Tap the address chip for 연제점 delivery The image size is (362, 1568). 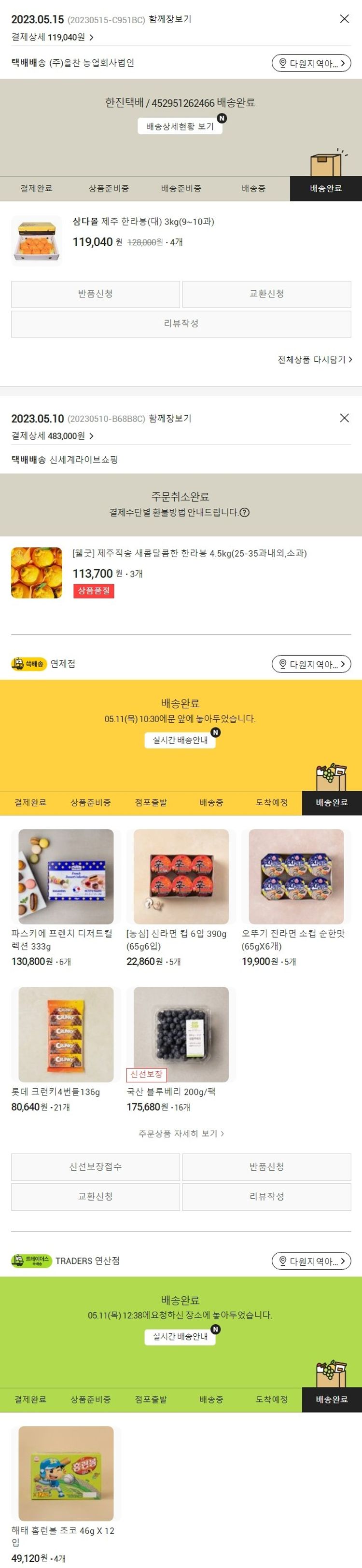311,664
